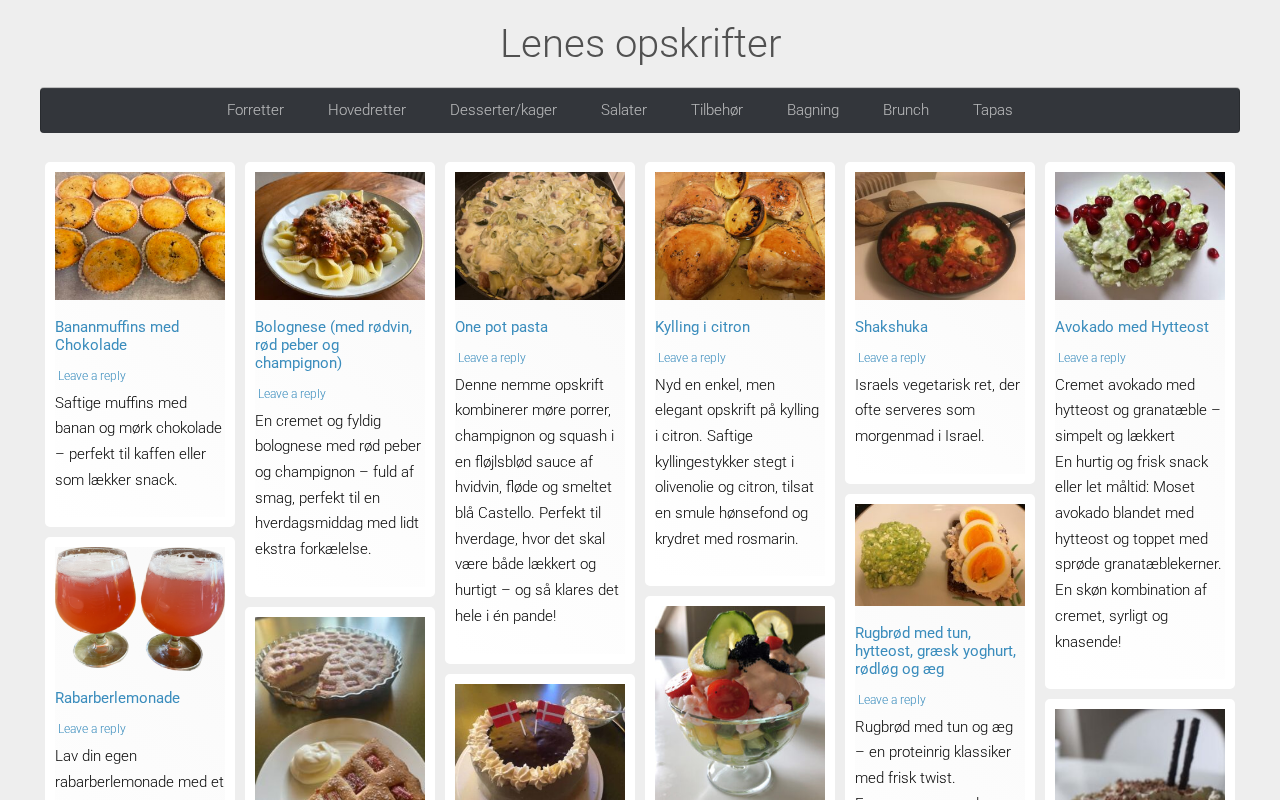Screen dimensions: 1280x800
Task: Open the Tilbehør category
Action: coord(716,110)
